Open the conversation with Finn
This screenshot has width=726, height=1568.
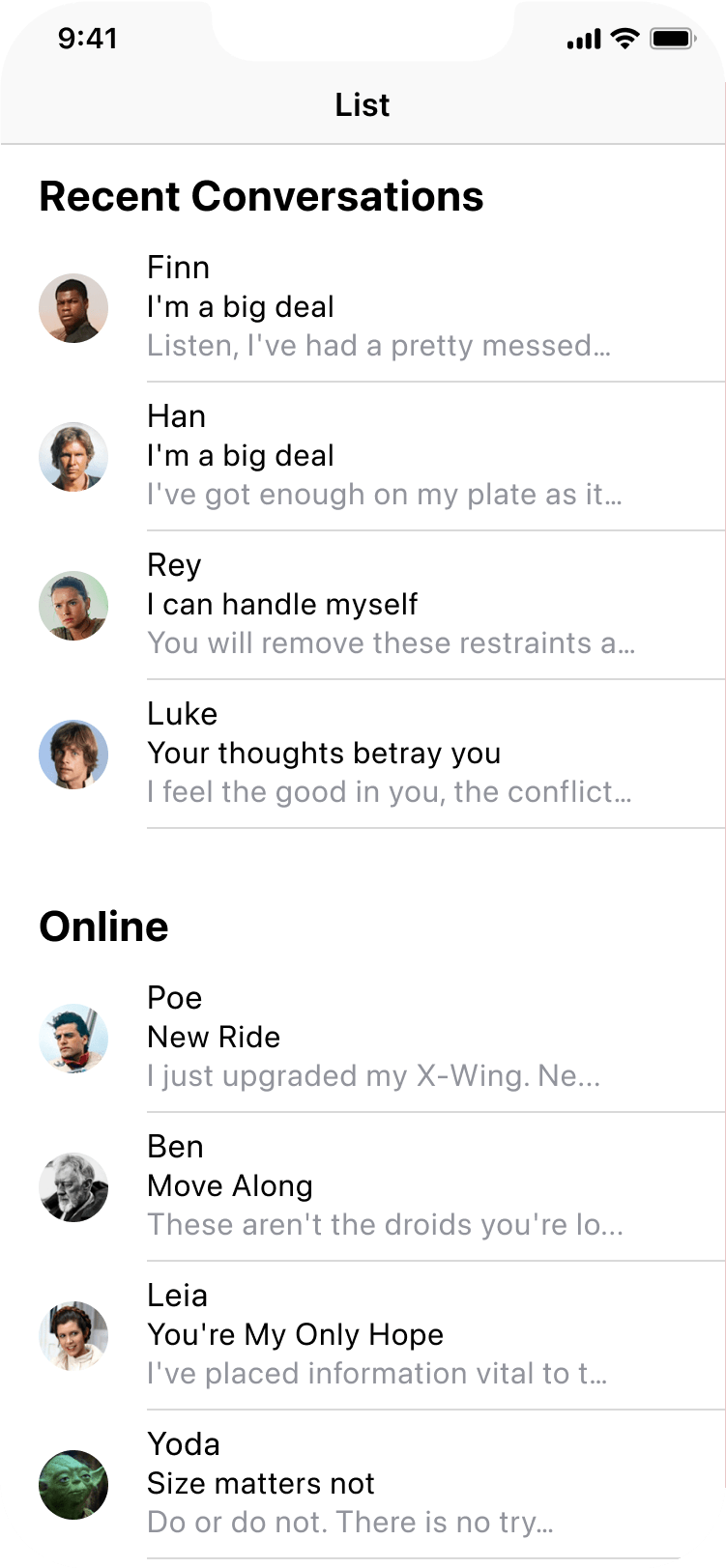[x=387, y=306]
